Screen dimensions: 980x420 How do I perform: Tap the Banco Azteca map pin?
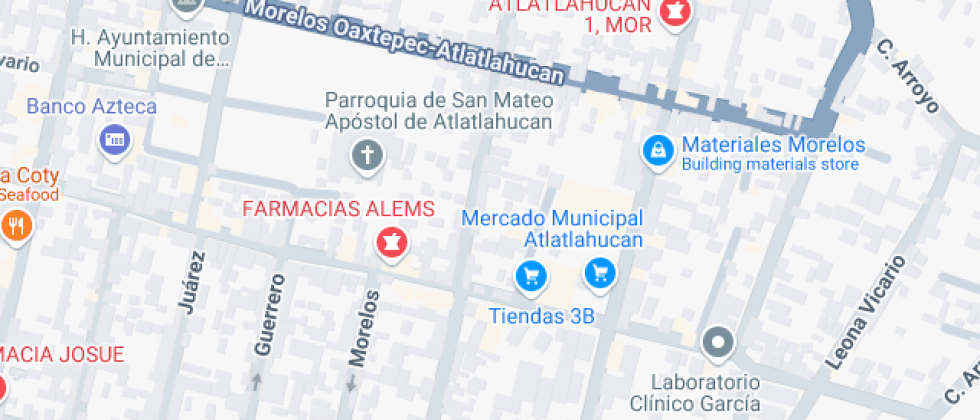(115, 141)
